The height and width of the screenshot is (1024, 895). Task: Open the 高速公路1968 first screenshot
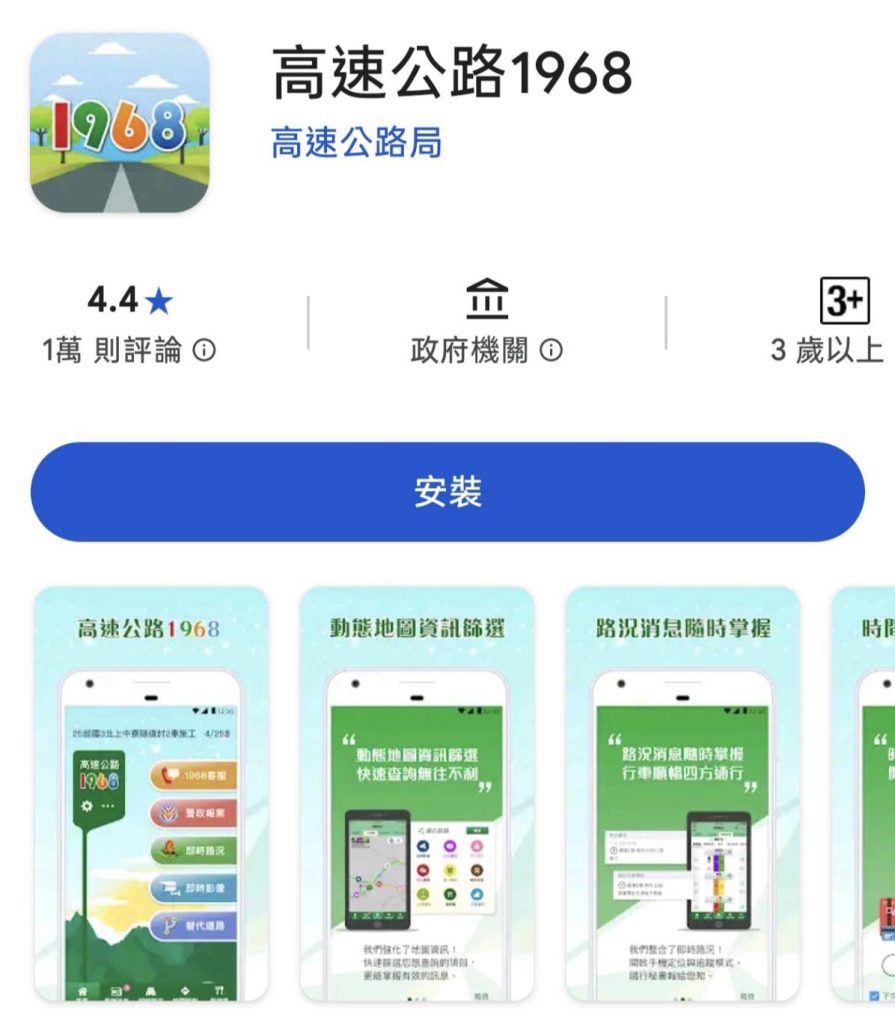(151, 795)
